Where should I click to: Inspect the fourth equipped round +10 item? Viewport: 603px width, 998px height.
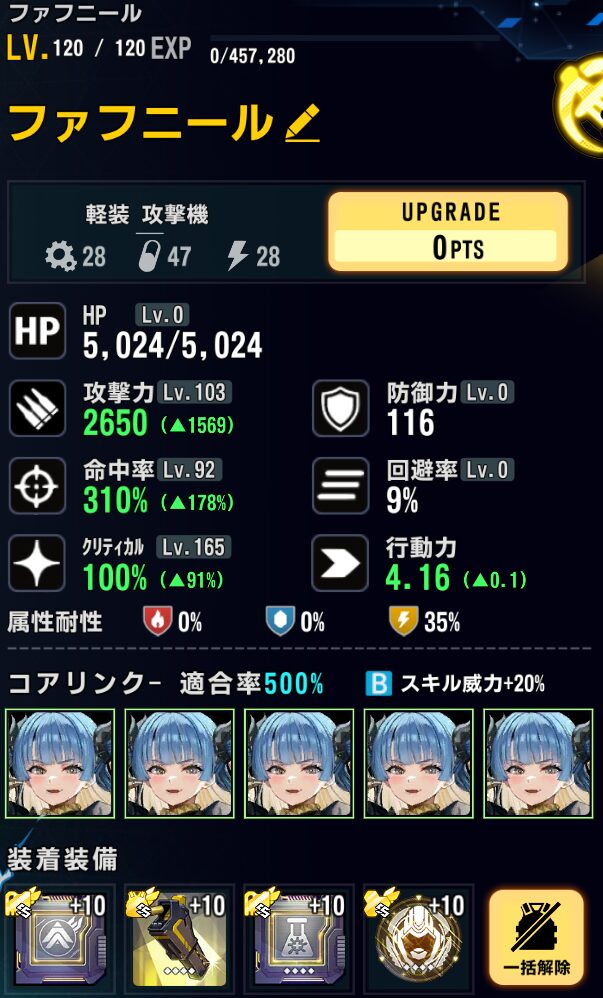[418, 936]
